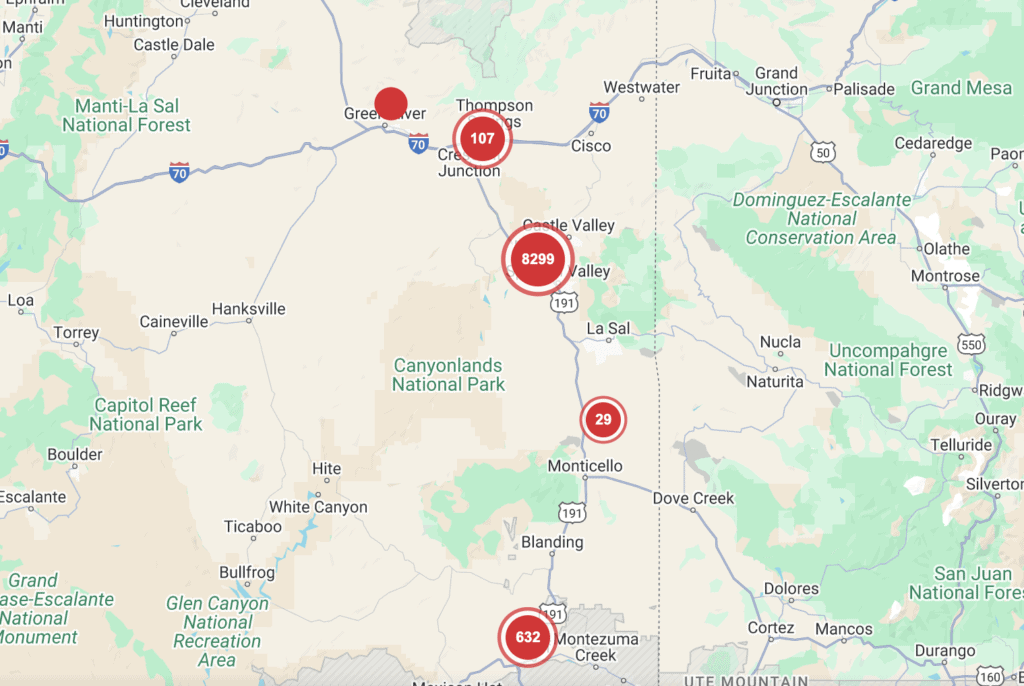
Task: Open the 8299 cluster marker
Action: tap(538, 259)
